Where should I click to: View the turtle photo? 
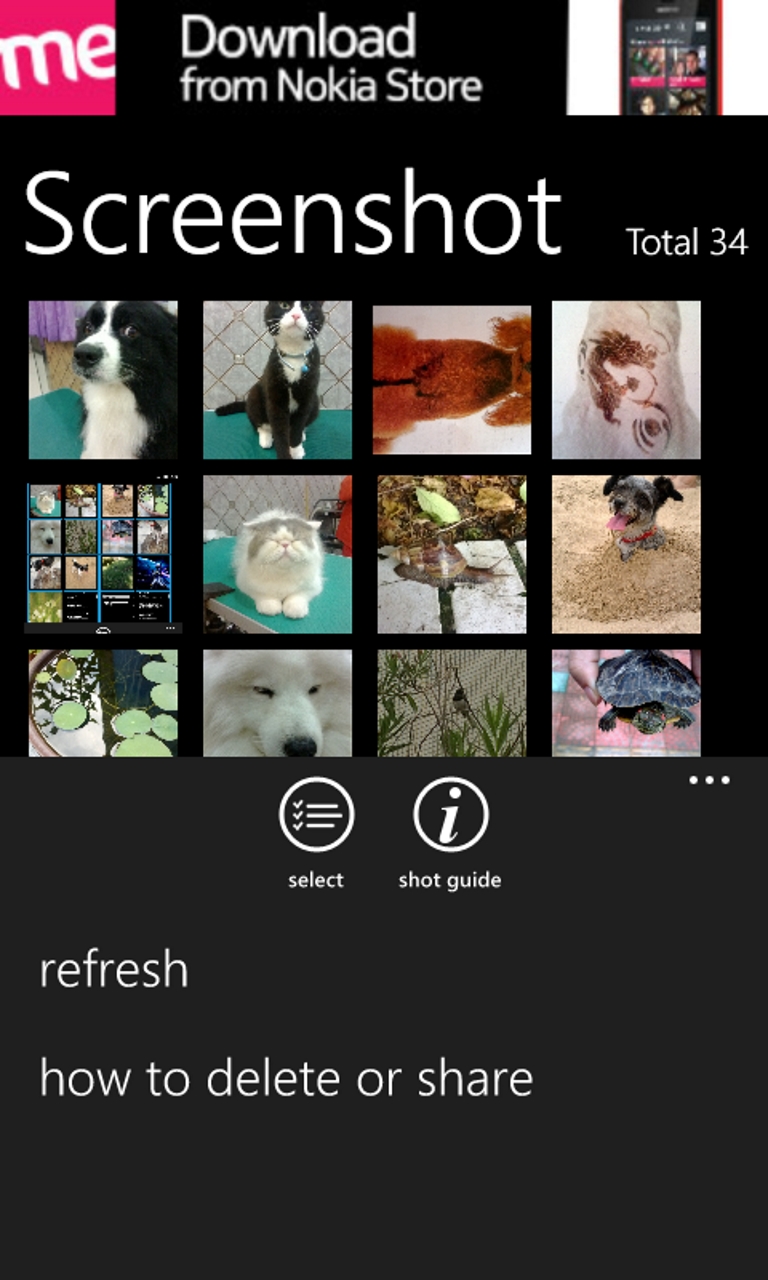pyautogui.click(x=626, y=703)
